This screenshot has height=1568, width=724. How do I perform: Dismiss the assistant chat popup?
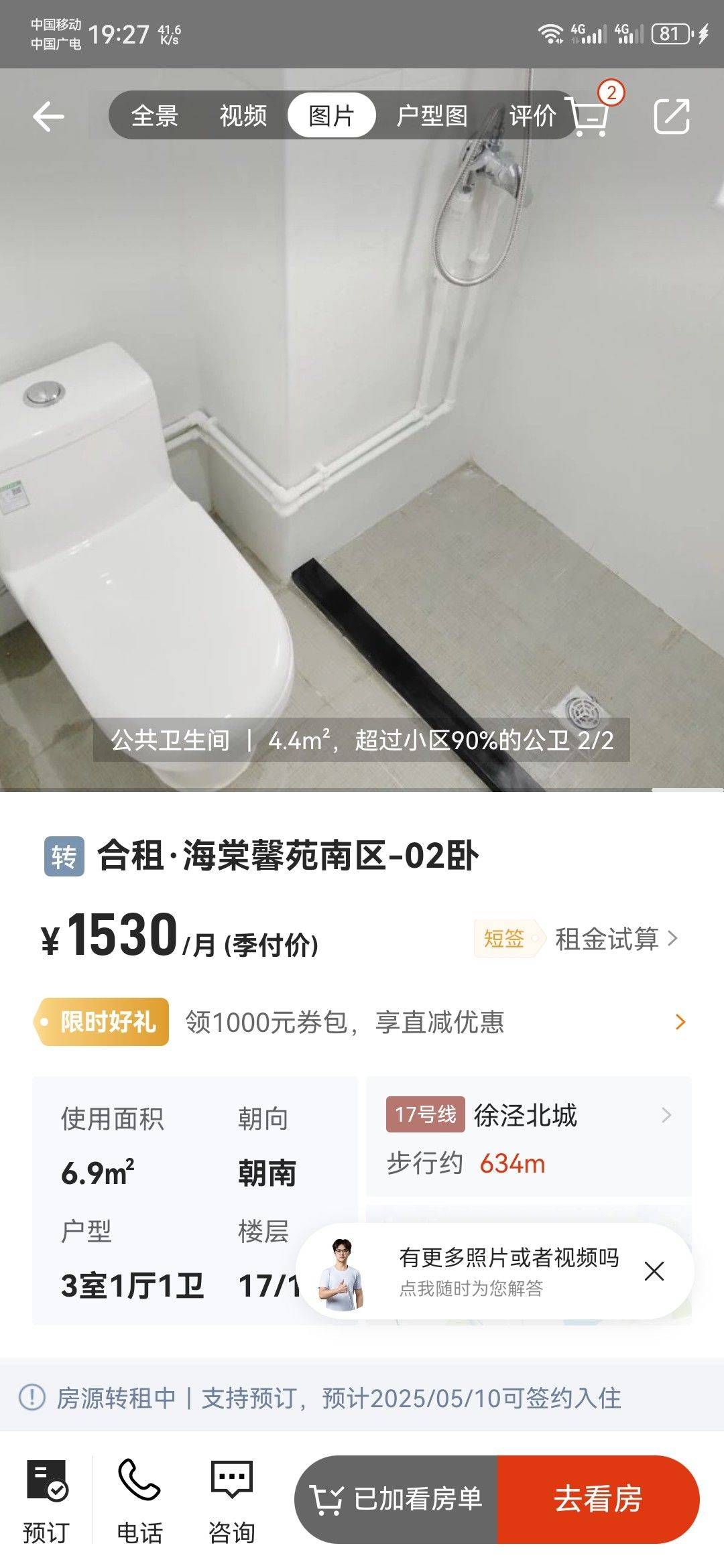coord(654,1271)
